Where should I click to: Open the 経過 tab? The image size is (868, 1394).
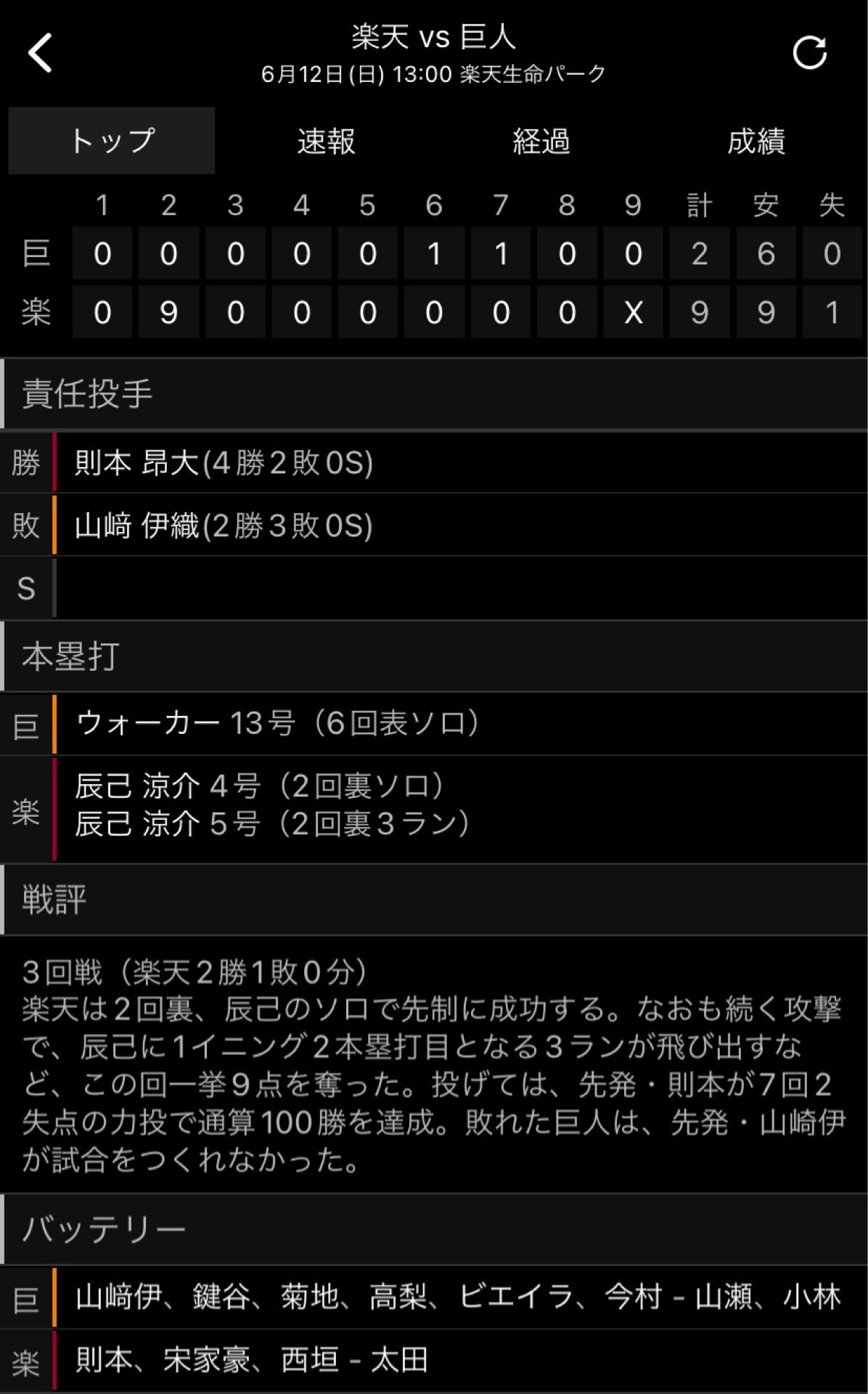tap(541, 141)
